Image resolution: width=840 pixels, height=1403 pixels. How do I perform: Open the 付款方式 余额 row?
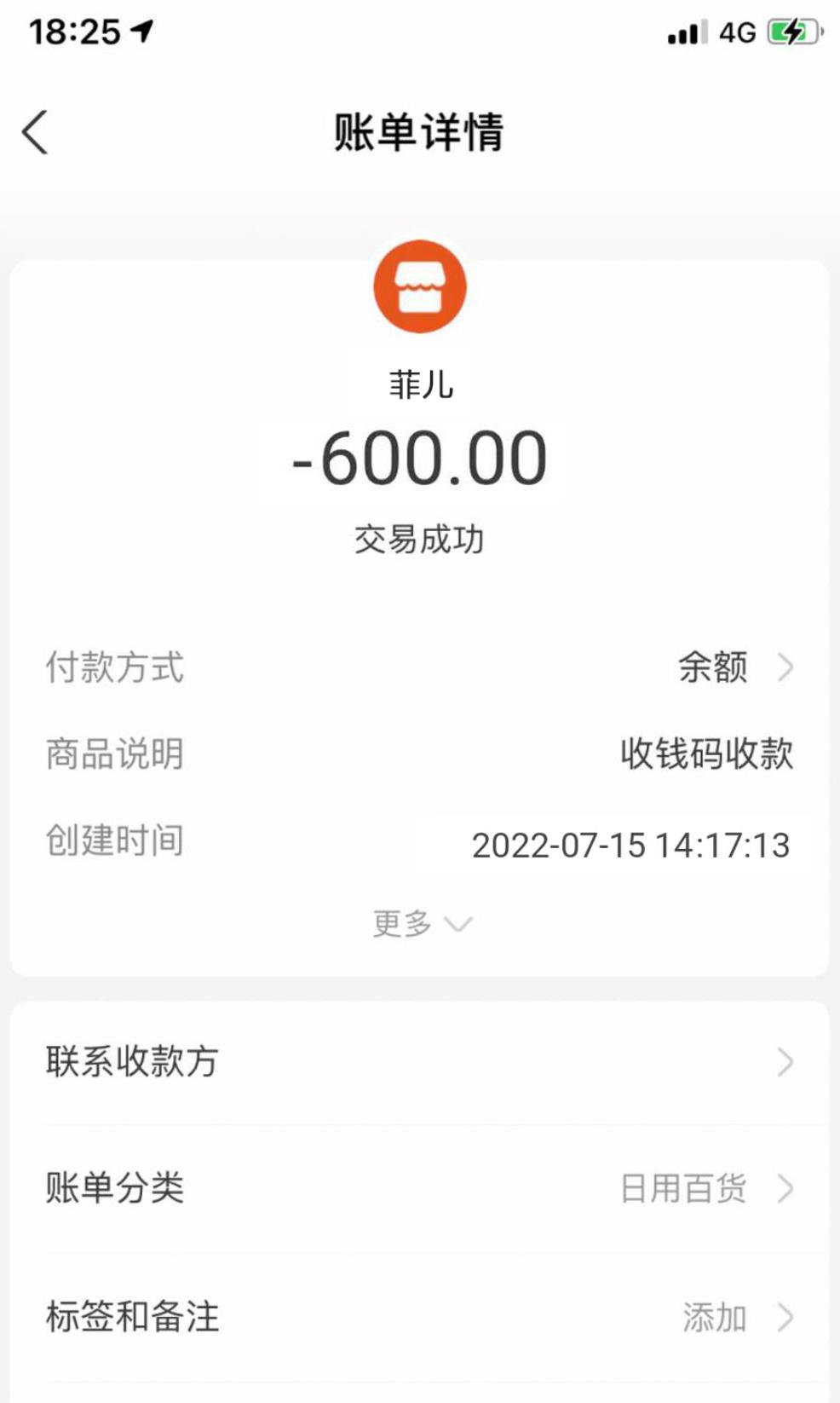[x=733, y=667]
